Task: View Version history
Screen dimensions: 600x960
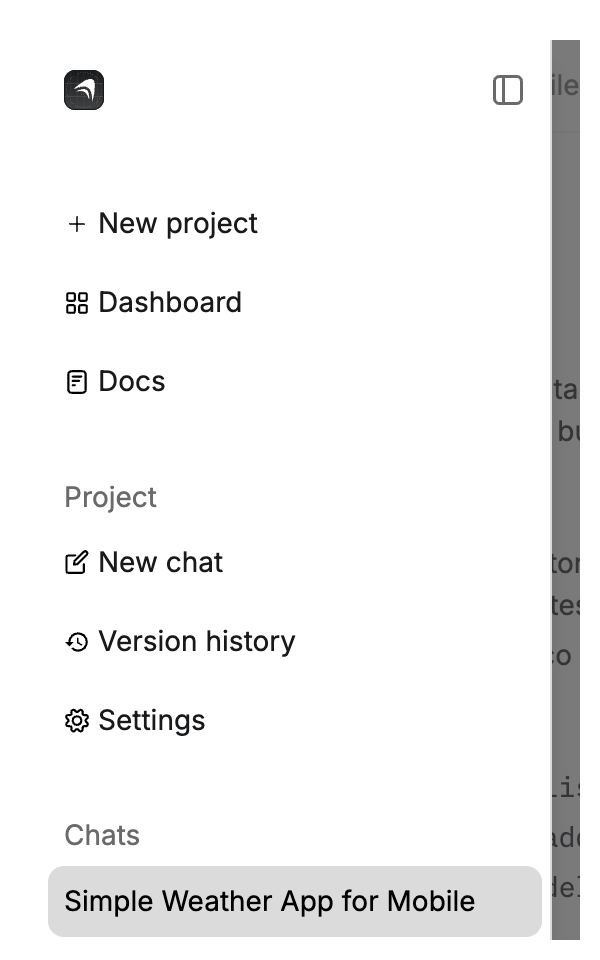Action: tap(180, 641)
